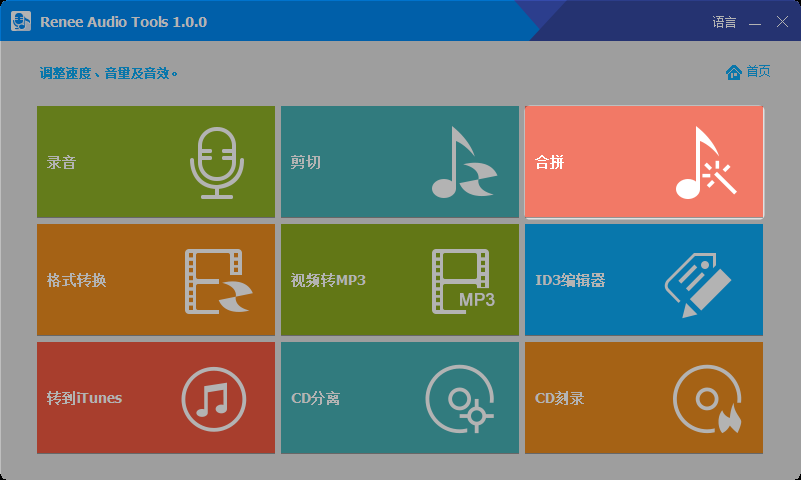Open the 转到iTunes tile
Screen dimensions: 801x480
tap(156, 398)
